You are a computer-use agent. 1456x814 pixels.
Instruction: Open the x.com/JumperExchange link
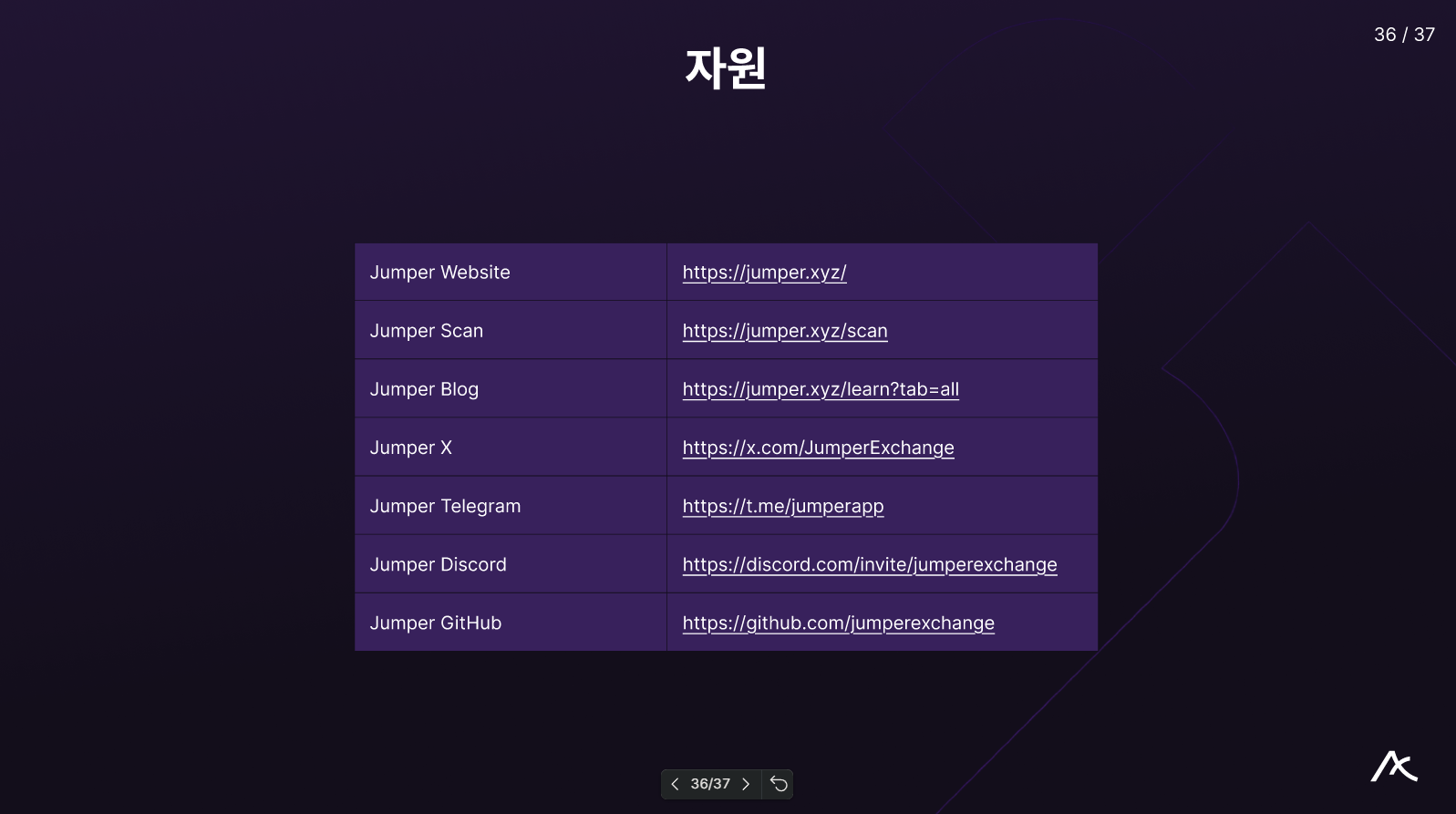818,448
